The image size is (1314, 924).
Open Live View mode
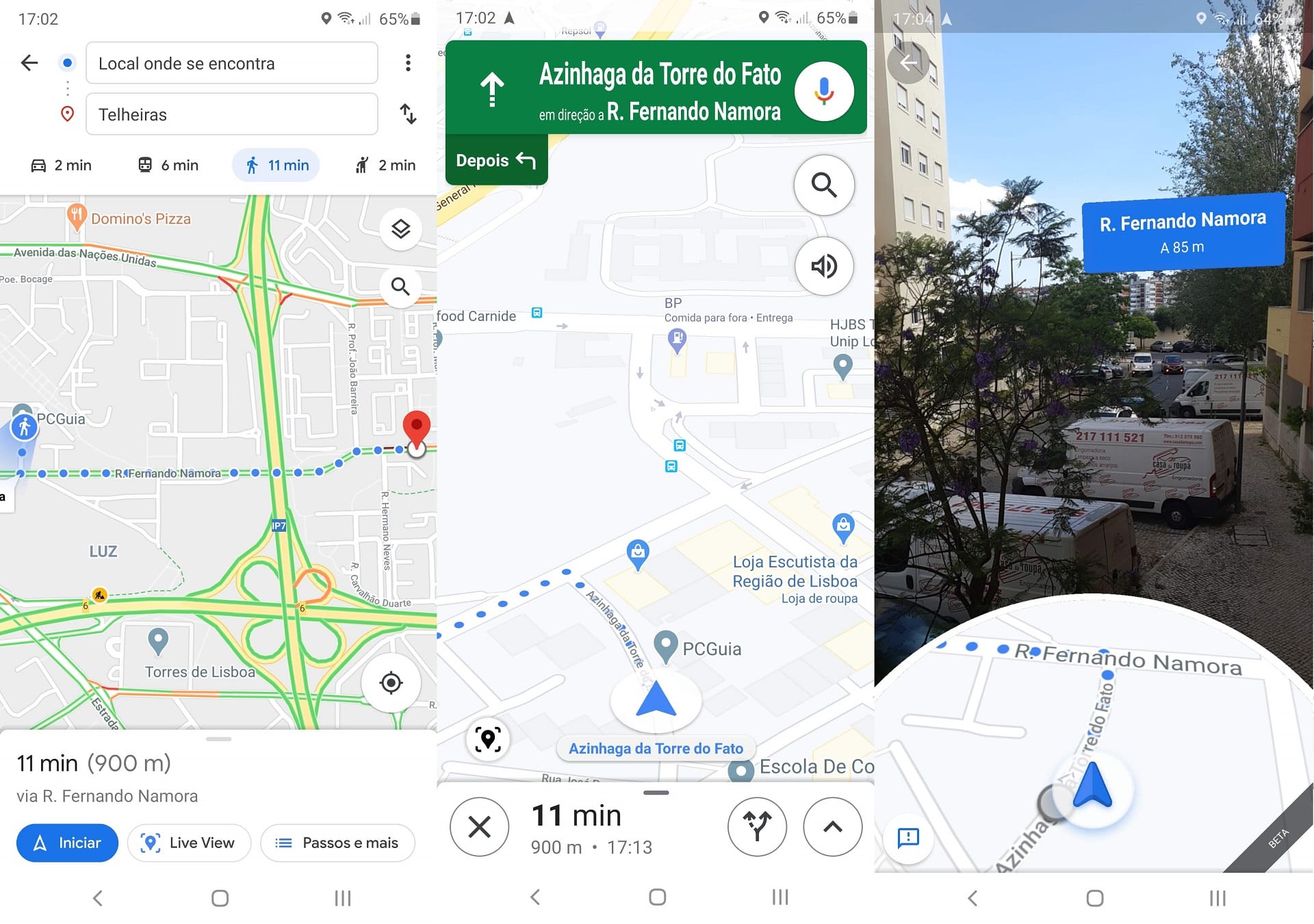[189, 843]
